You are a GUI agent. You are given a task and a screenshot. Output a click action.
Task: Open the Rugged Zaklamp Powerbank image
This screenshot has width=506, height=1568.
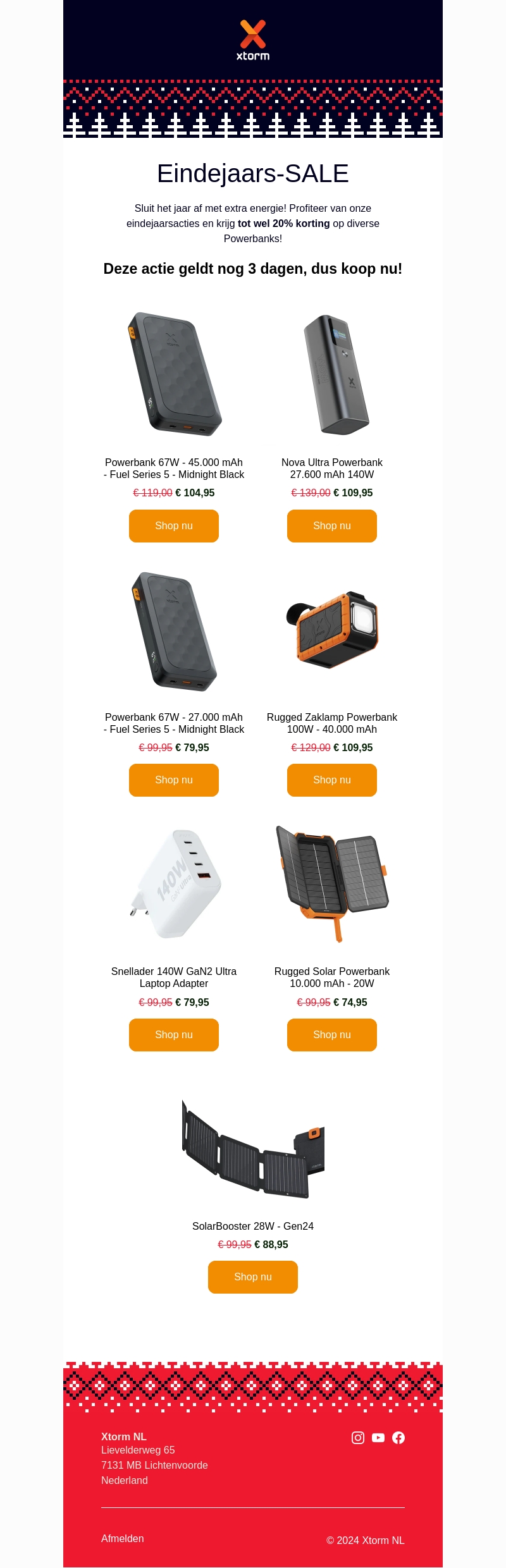coord(332,630)
